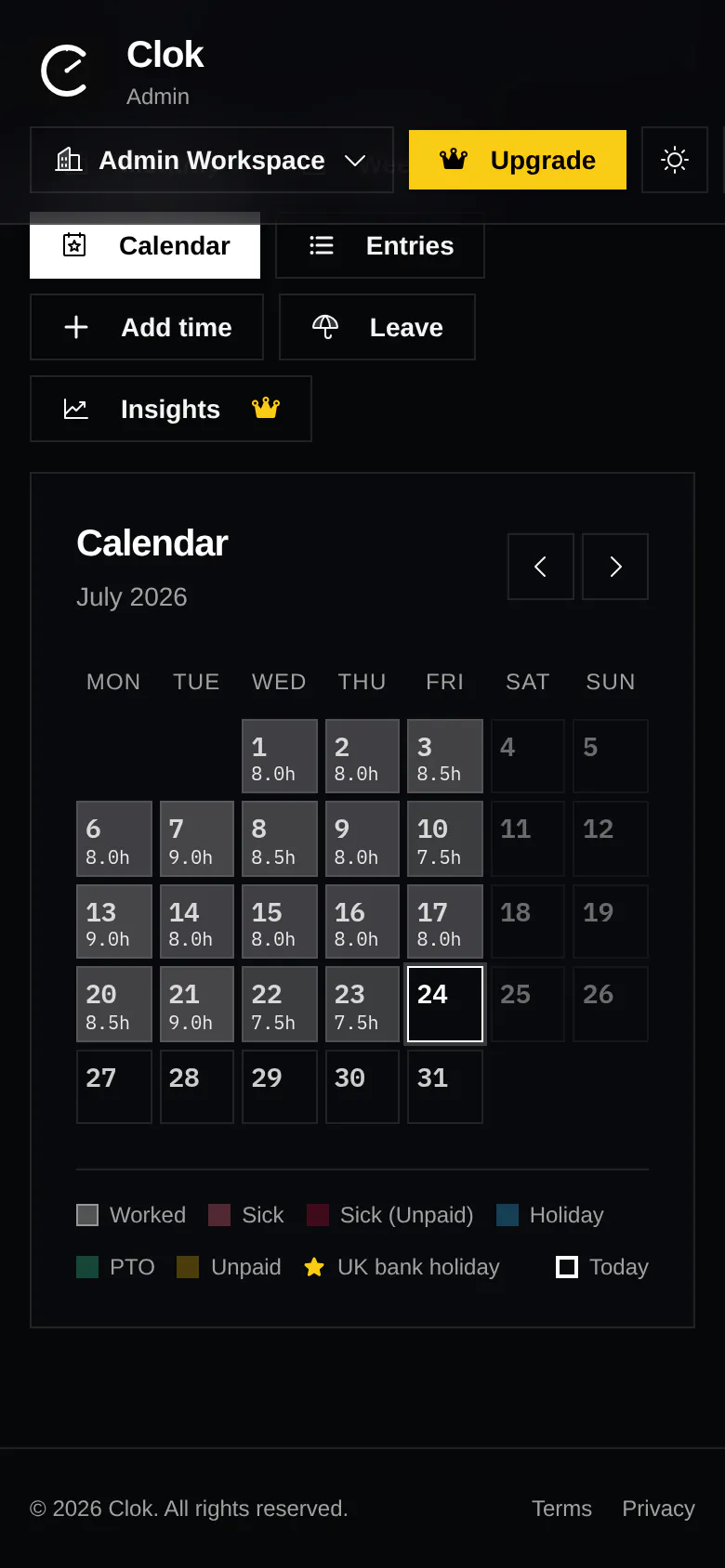This screenshot has height=1568, width=725.
Task: Open the Terms link
Action: 561,1509
